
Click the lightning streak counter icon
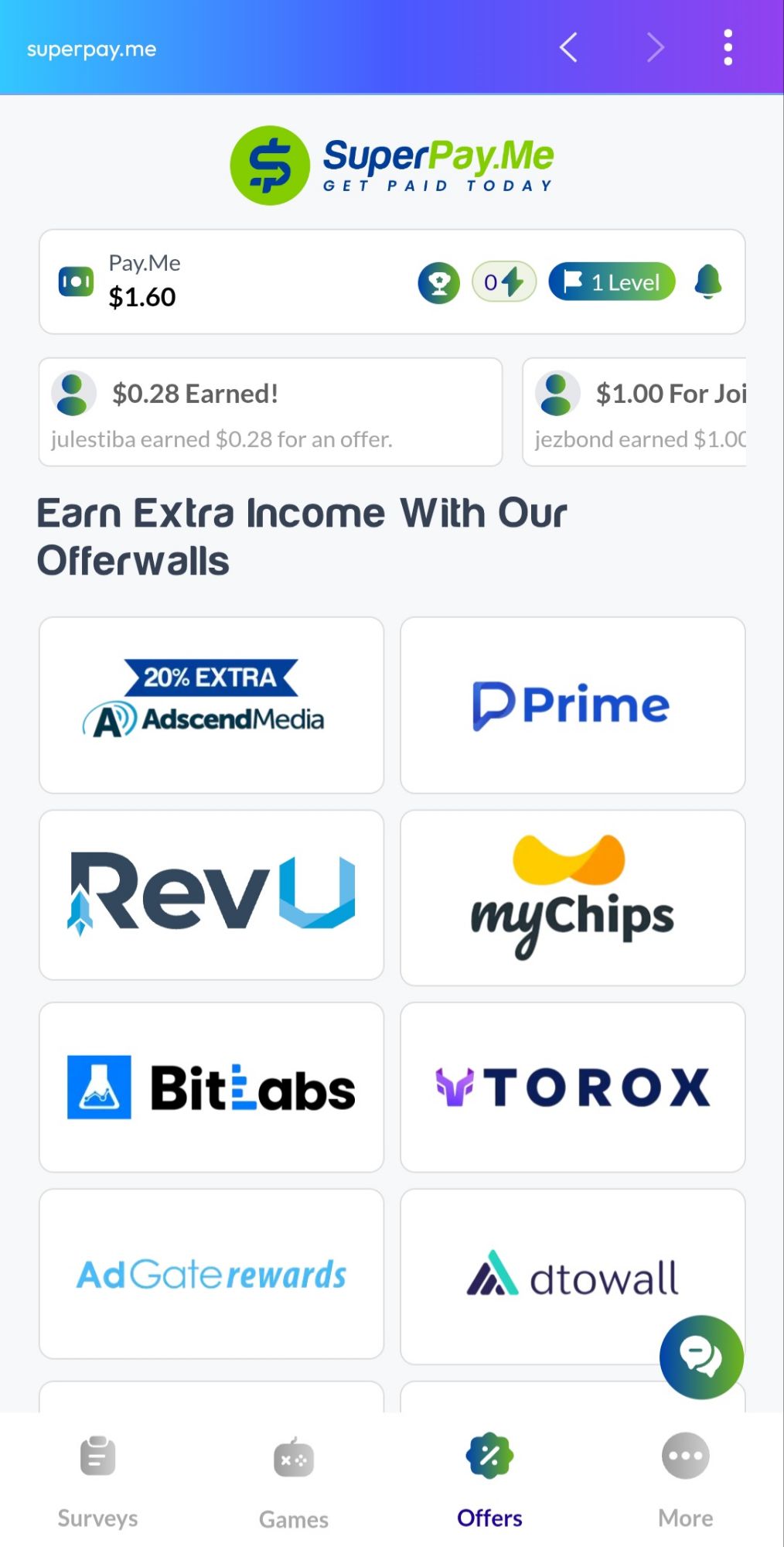point(503,282)
